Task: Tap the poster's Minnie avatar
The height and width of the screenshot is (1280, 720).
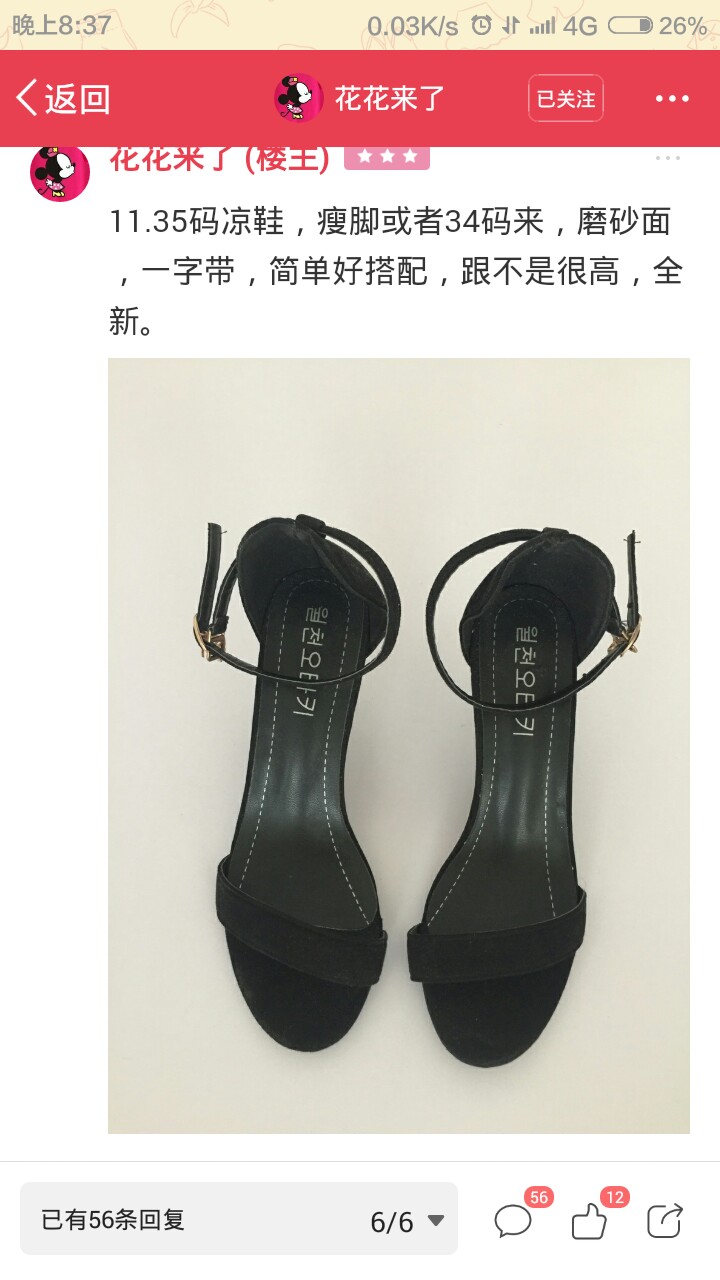Action: (60, 172)
